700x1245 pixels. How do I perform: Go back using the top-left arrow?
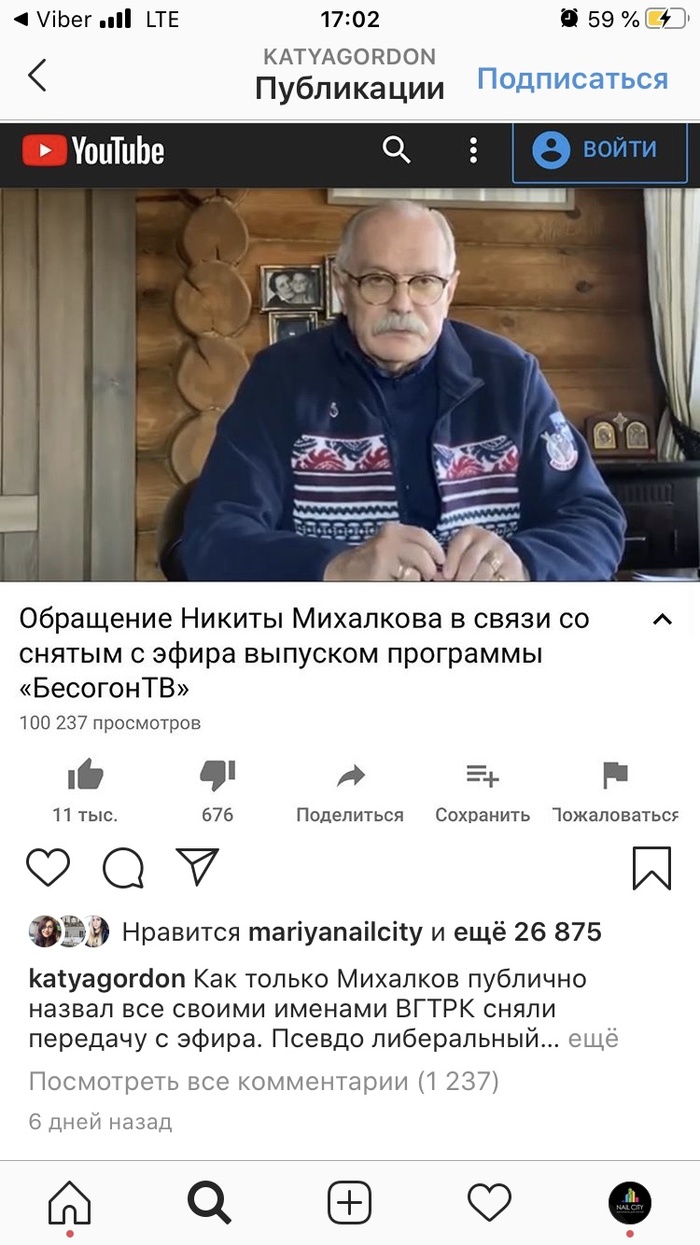point(38,76)
